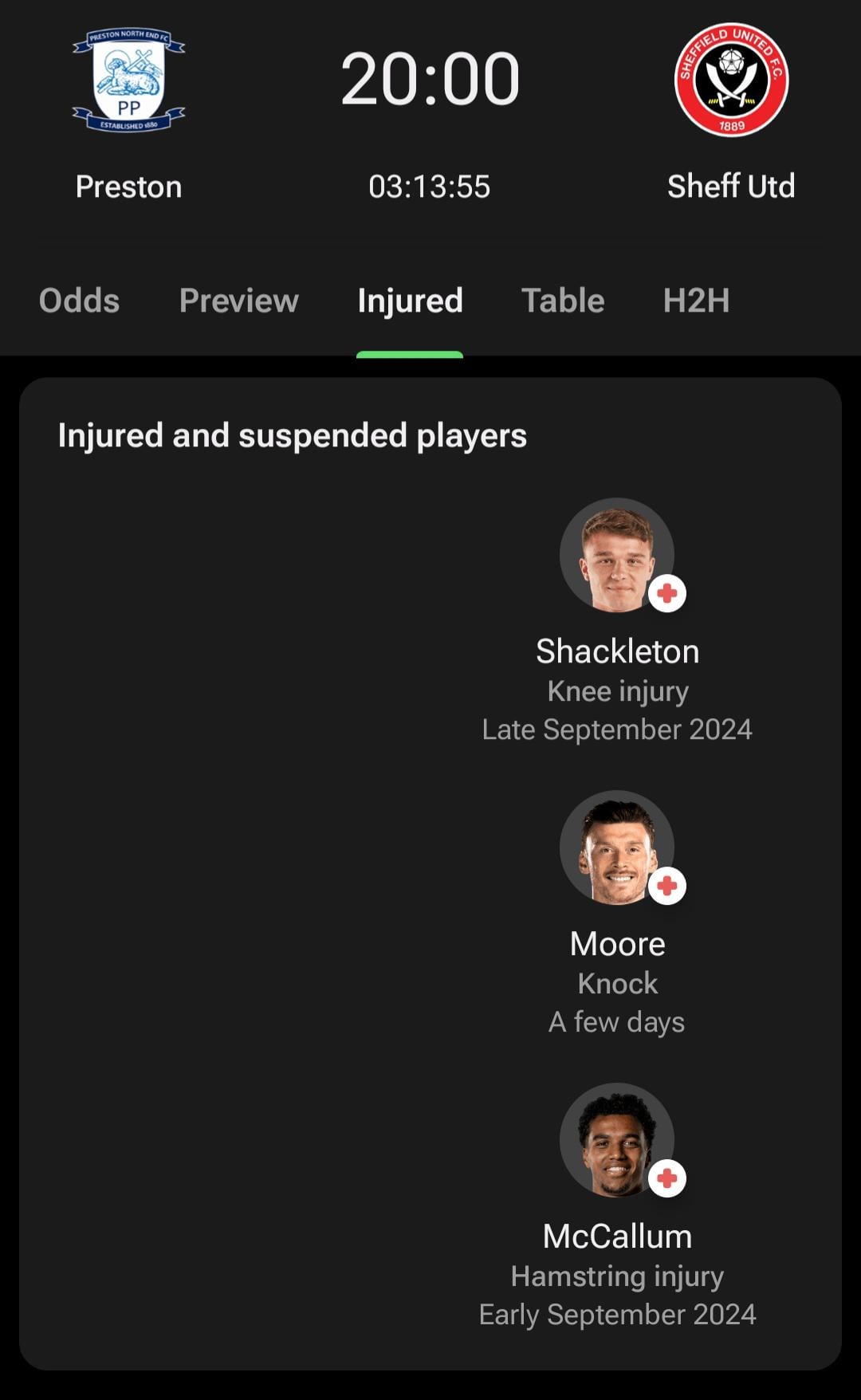Open Shackleton's player profile
Viewport: 861px width, 1400px height.
617,556
